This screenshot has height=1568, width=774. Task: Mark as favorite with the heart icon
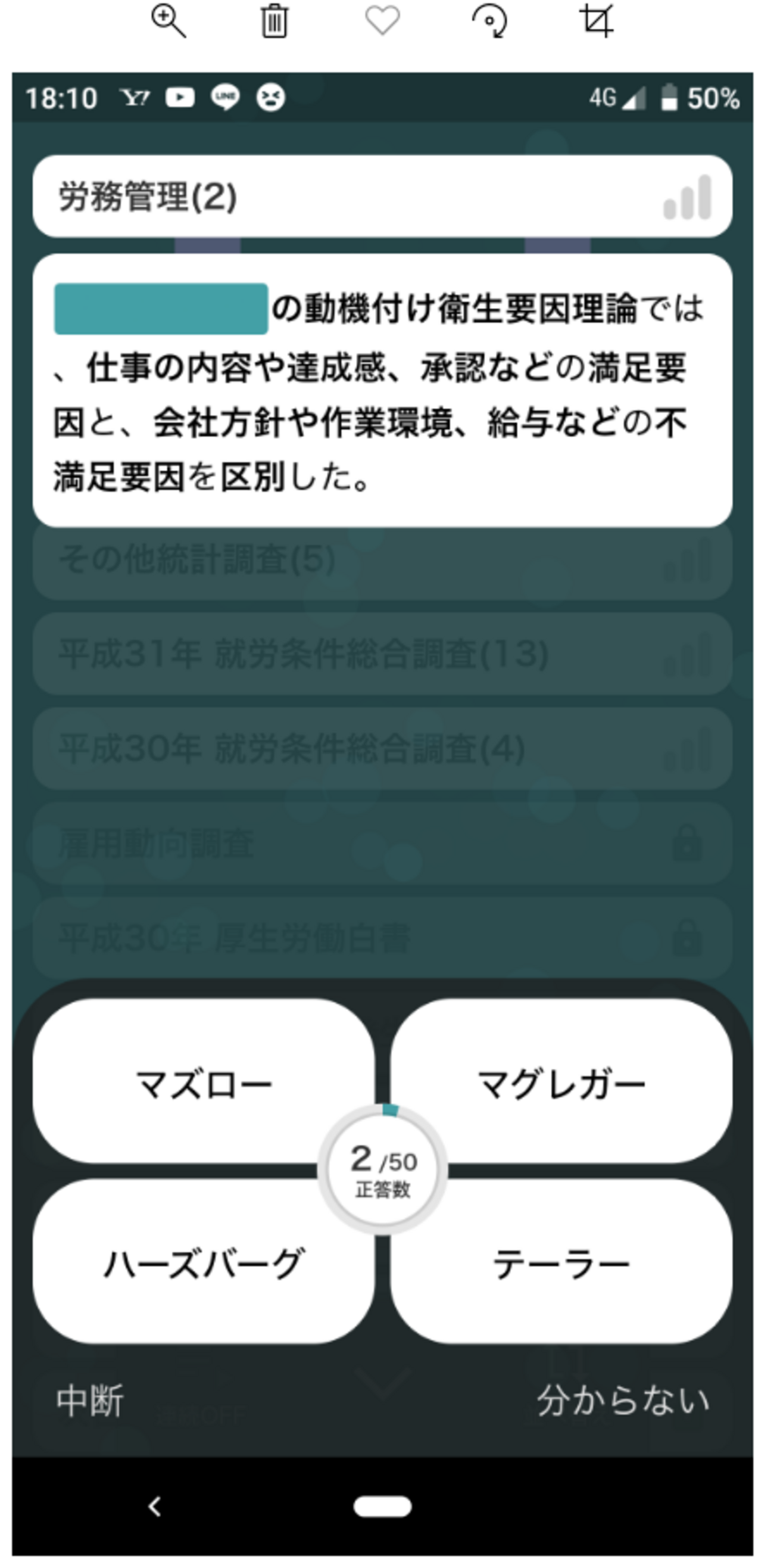382,20
